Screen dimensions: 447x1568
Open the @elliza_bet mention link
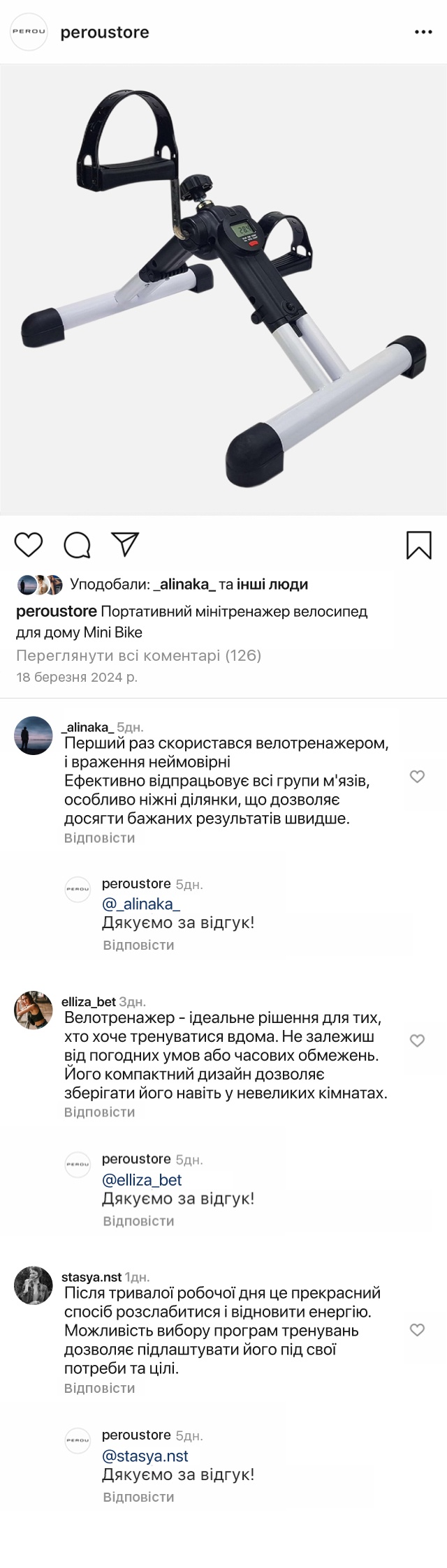(142, 1179)
